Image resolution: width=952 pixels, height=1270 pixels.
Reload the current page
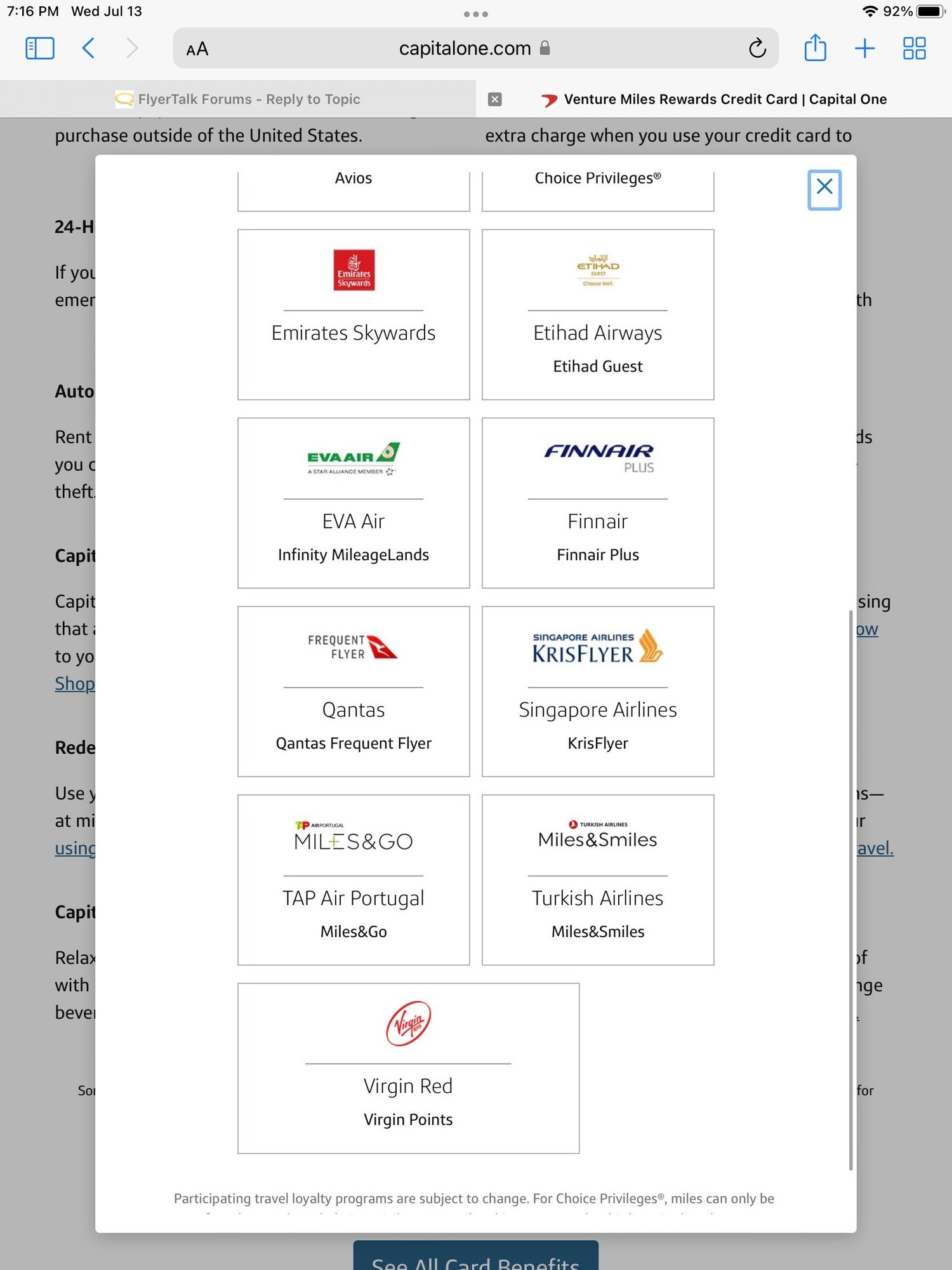(x=757, y=48)
